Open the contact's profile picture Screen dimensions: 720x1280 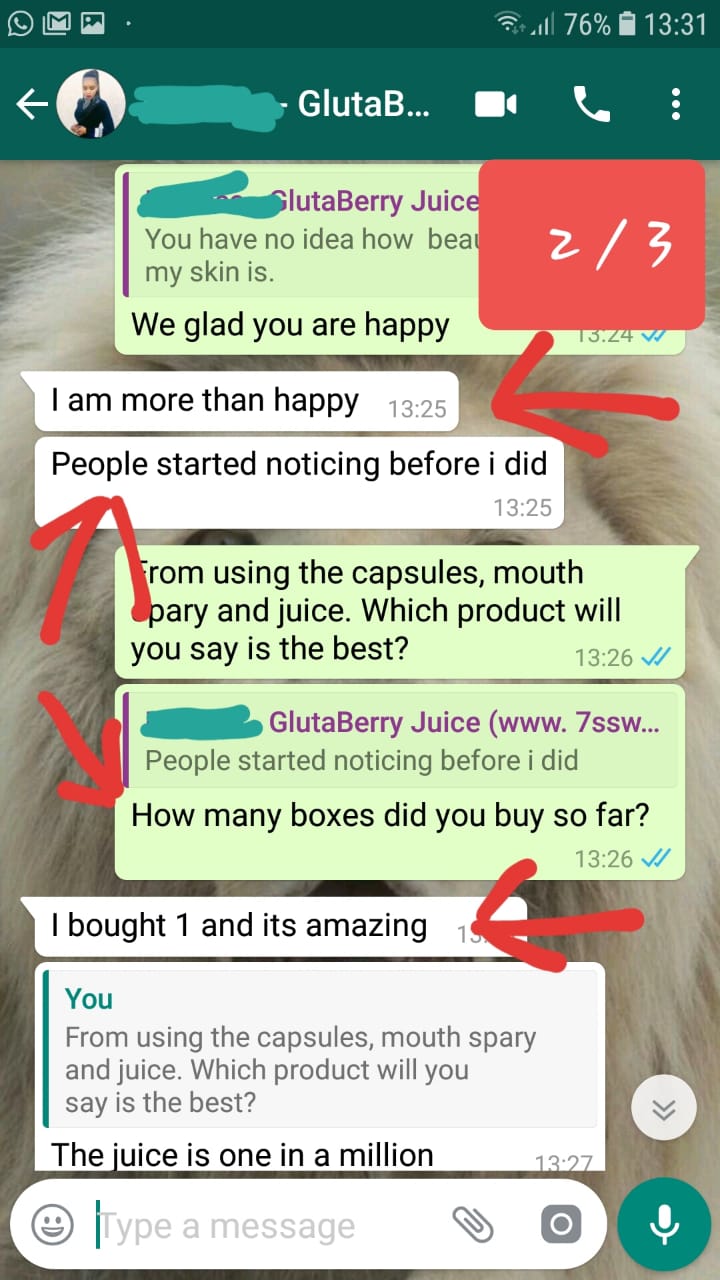click(x=91, y=104)
